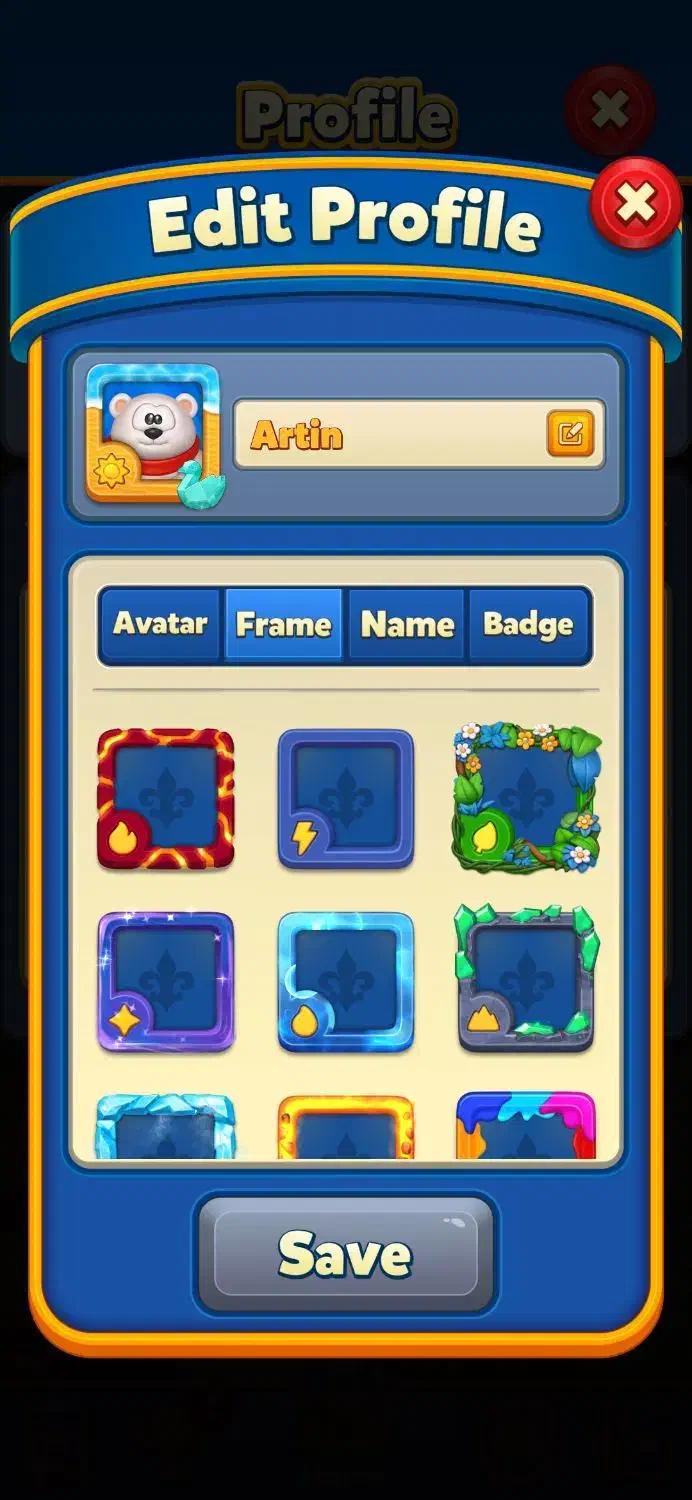Save the profile changes
The width and height of the screenshot is (692, 1500).
(x=346, y=1253)
